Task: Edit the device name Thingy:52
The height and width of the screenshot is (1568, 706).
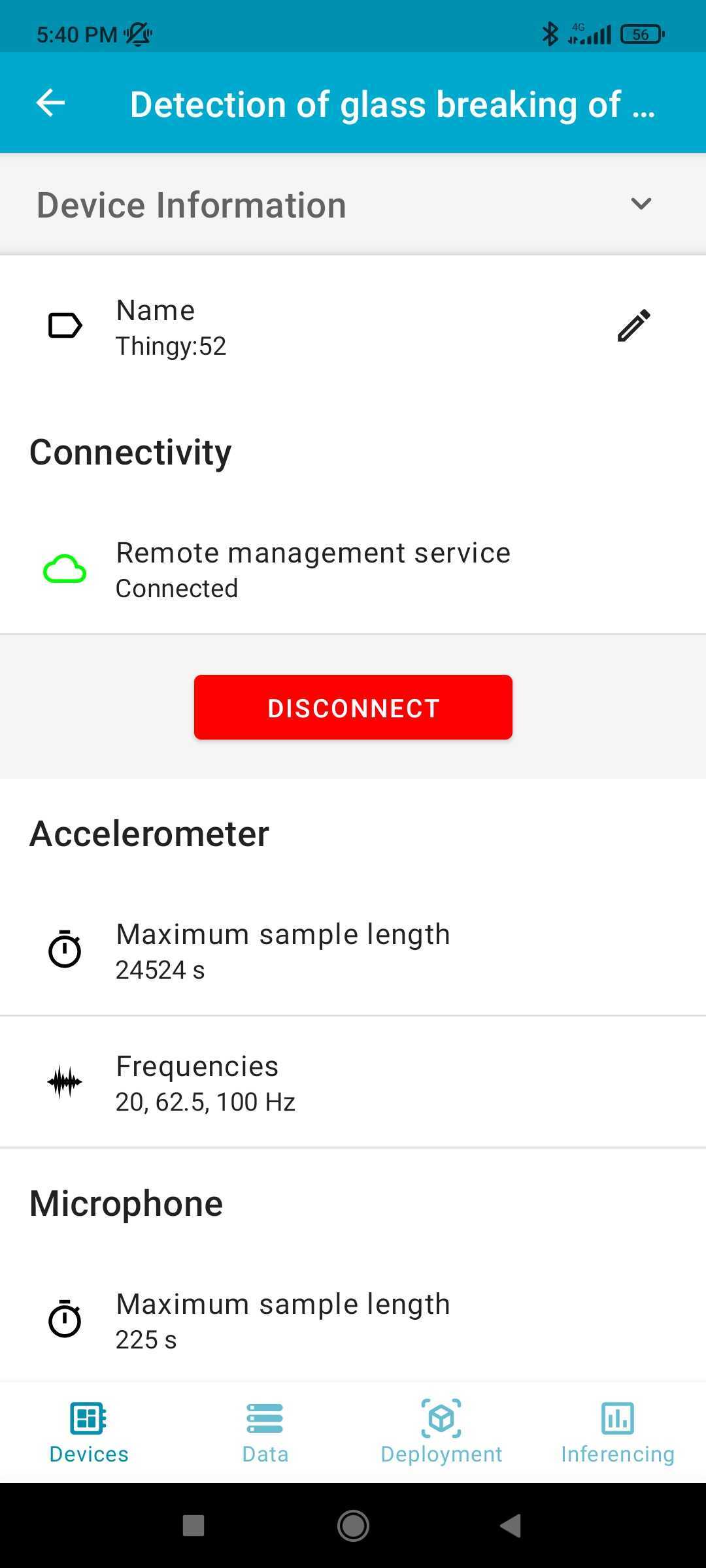Action: pos(633,325)
